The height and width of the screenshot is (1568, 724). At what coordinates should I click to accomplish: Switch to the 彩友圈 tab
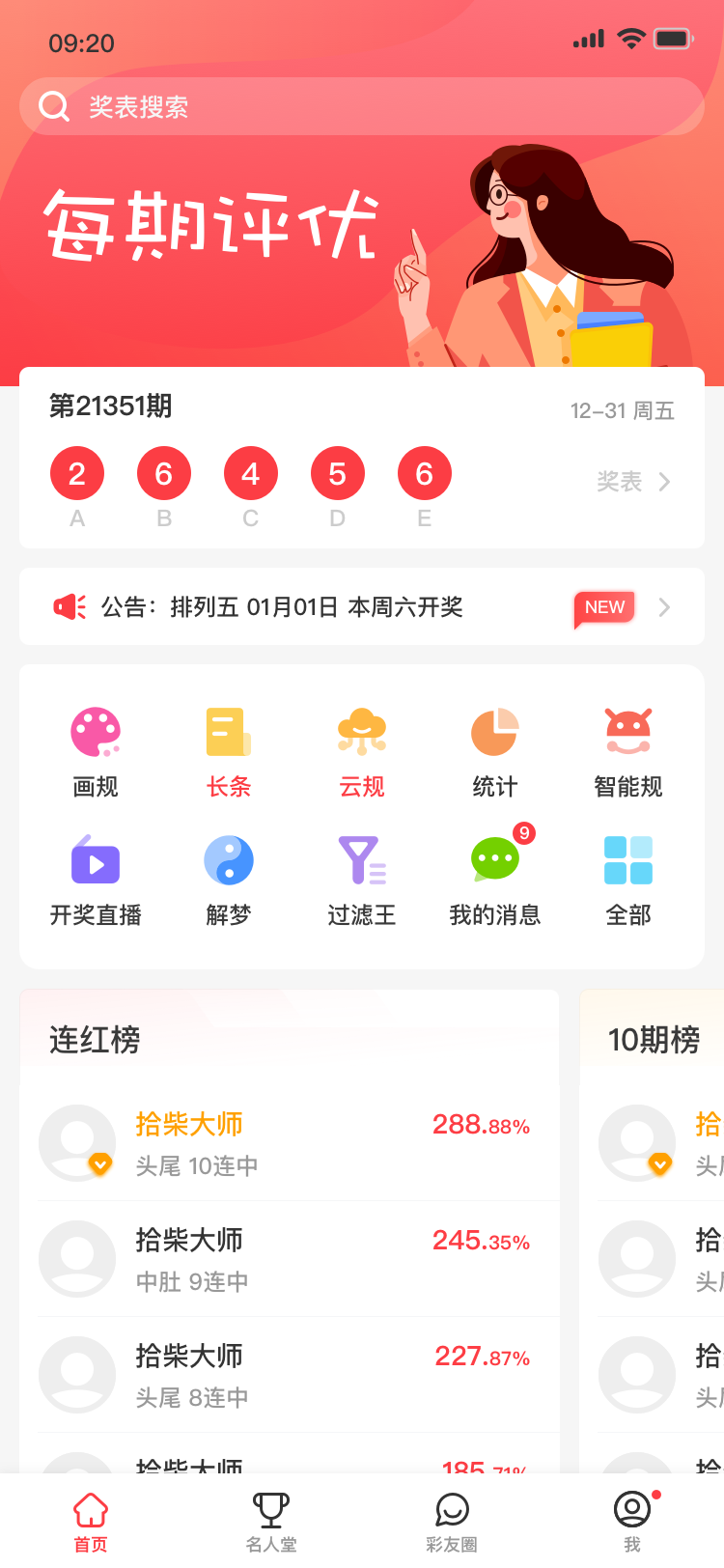click(452, 1522)
